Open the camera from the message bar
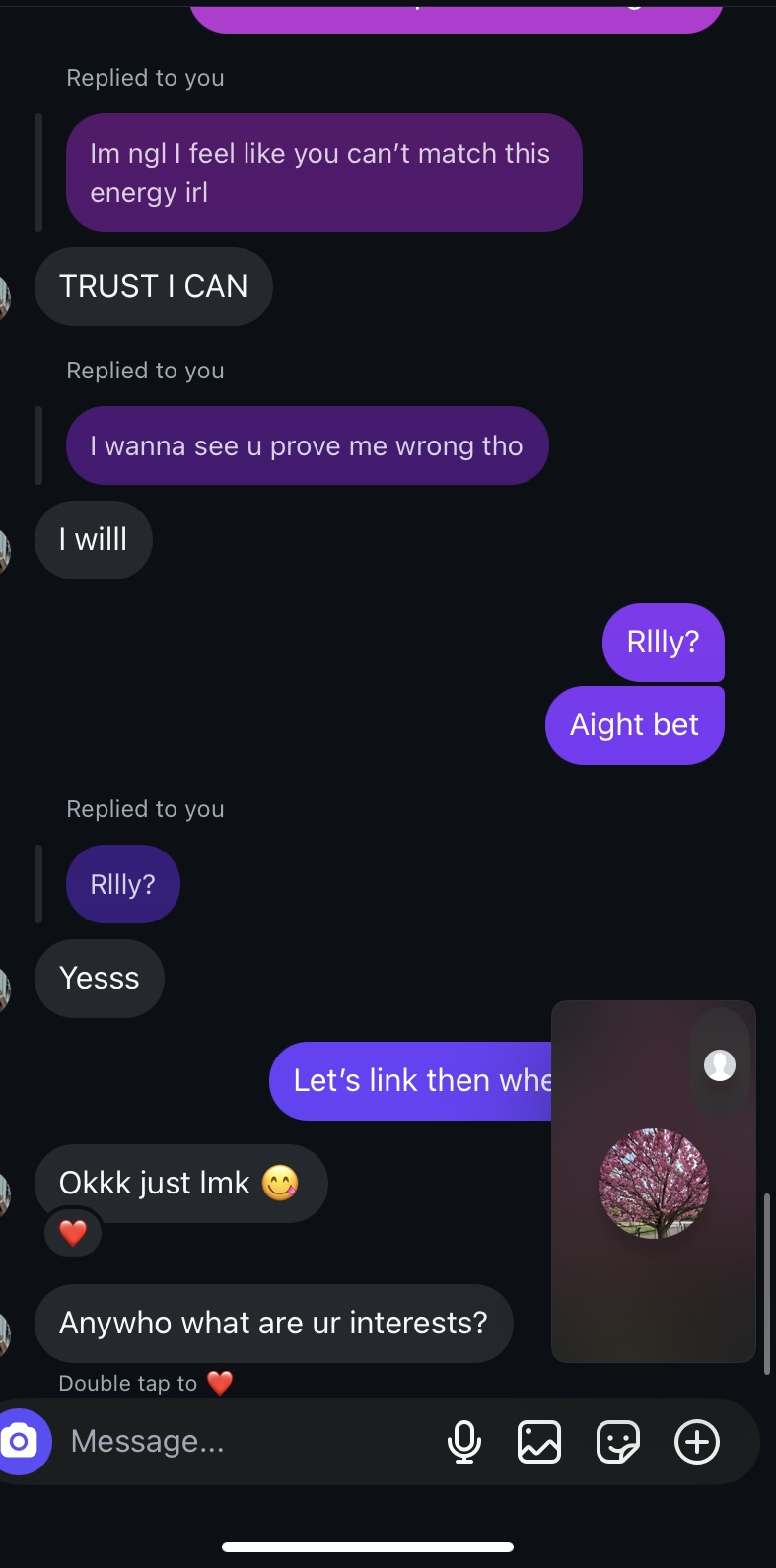 tap(22, 1442)
